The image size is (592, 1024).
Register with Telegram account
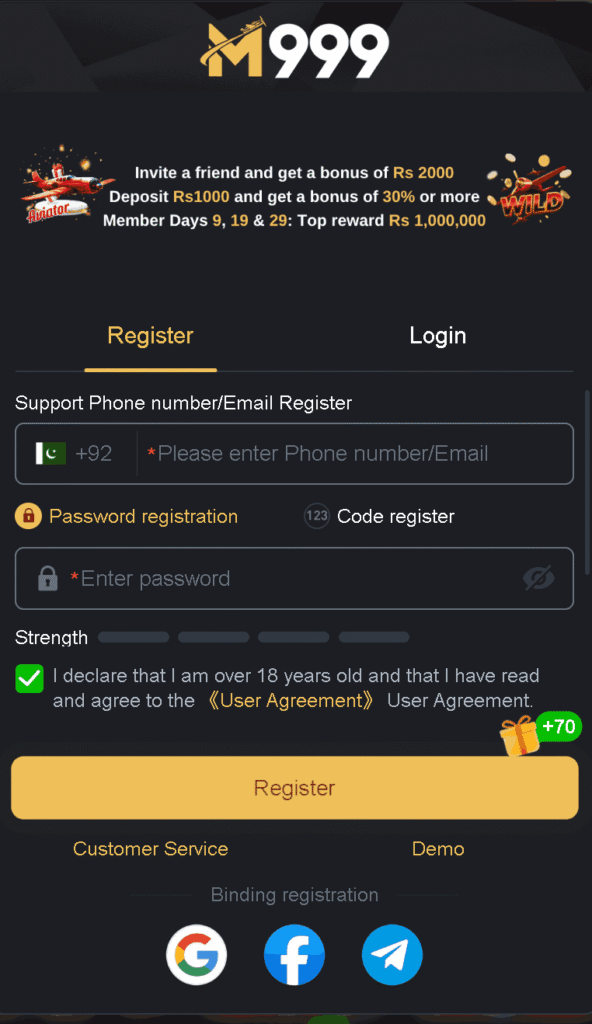(x=392, y=955)
